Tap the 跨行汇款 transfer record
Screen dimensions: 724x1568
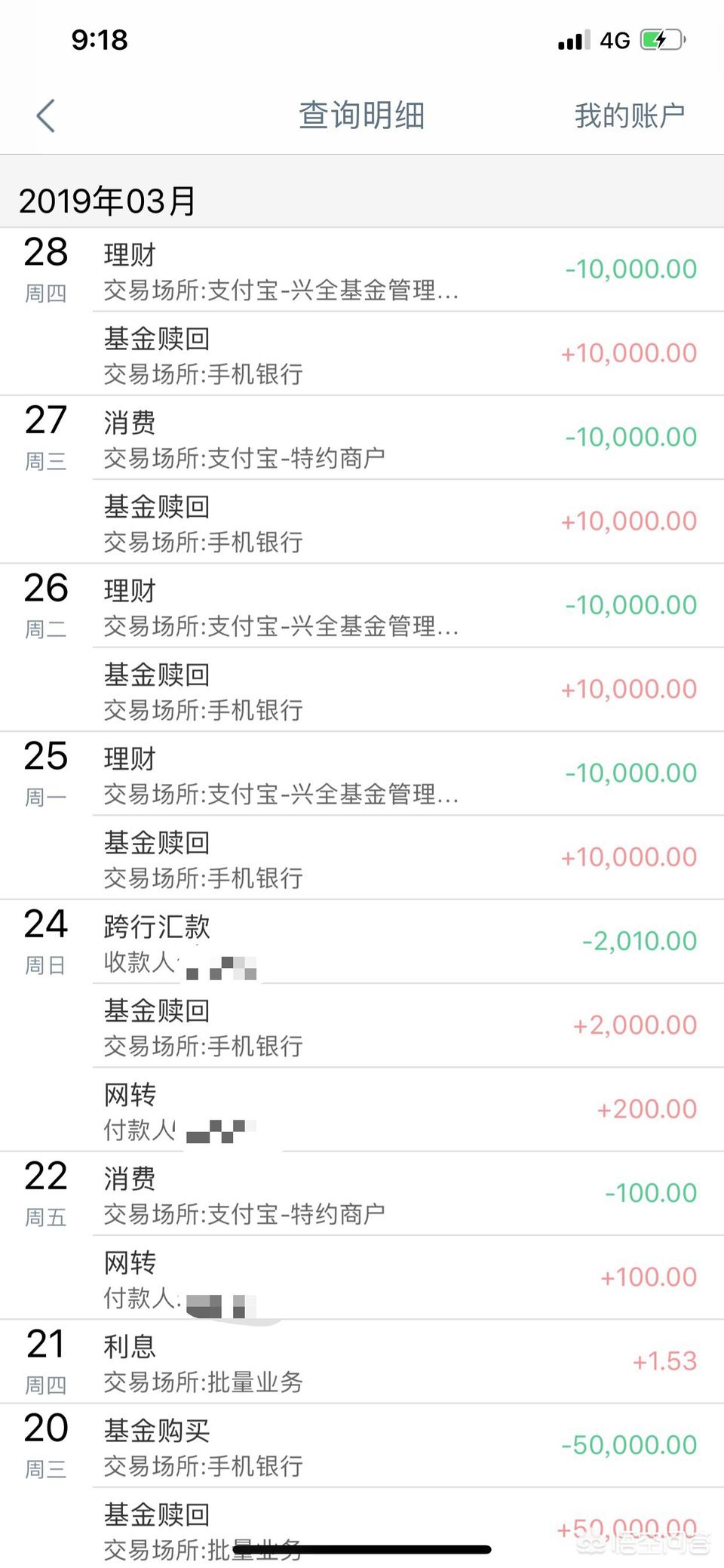(x=156, y=927)
